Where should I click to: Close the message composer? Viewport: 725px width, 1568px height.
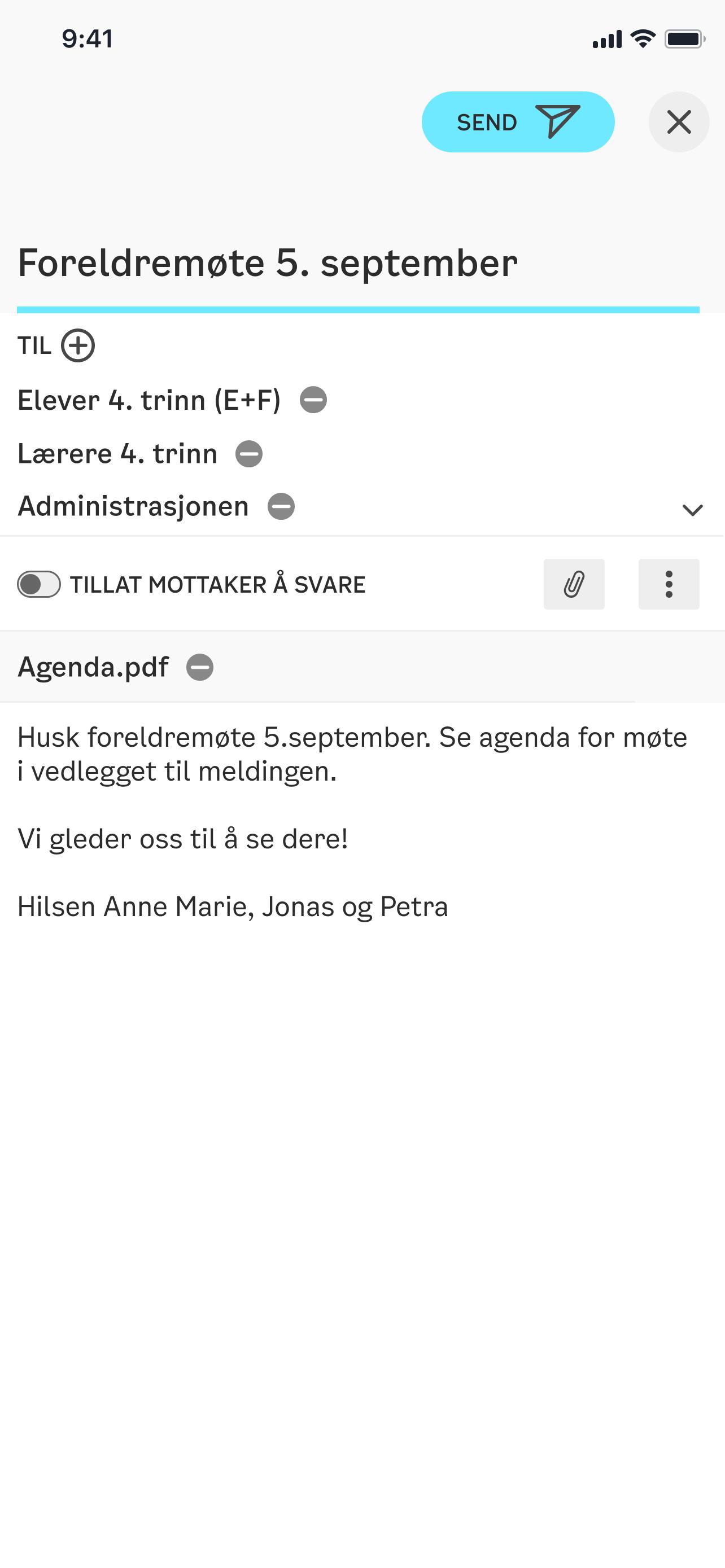(x=679, y=122)
